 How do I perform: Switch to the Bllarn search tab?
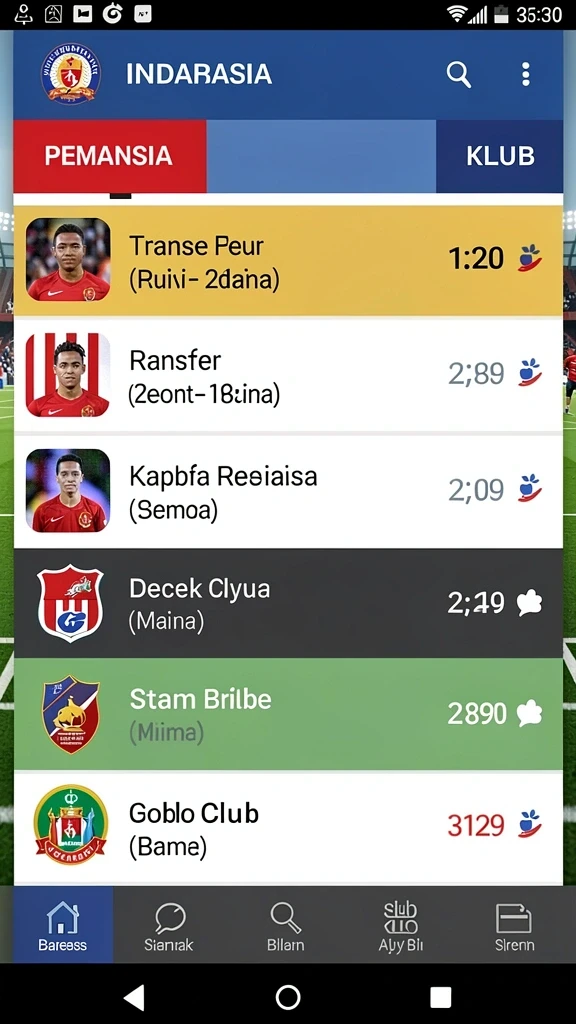(285, 925)
